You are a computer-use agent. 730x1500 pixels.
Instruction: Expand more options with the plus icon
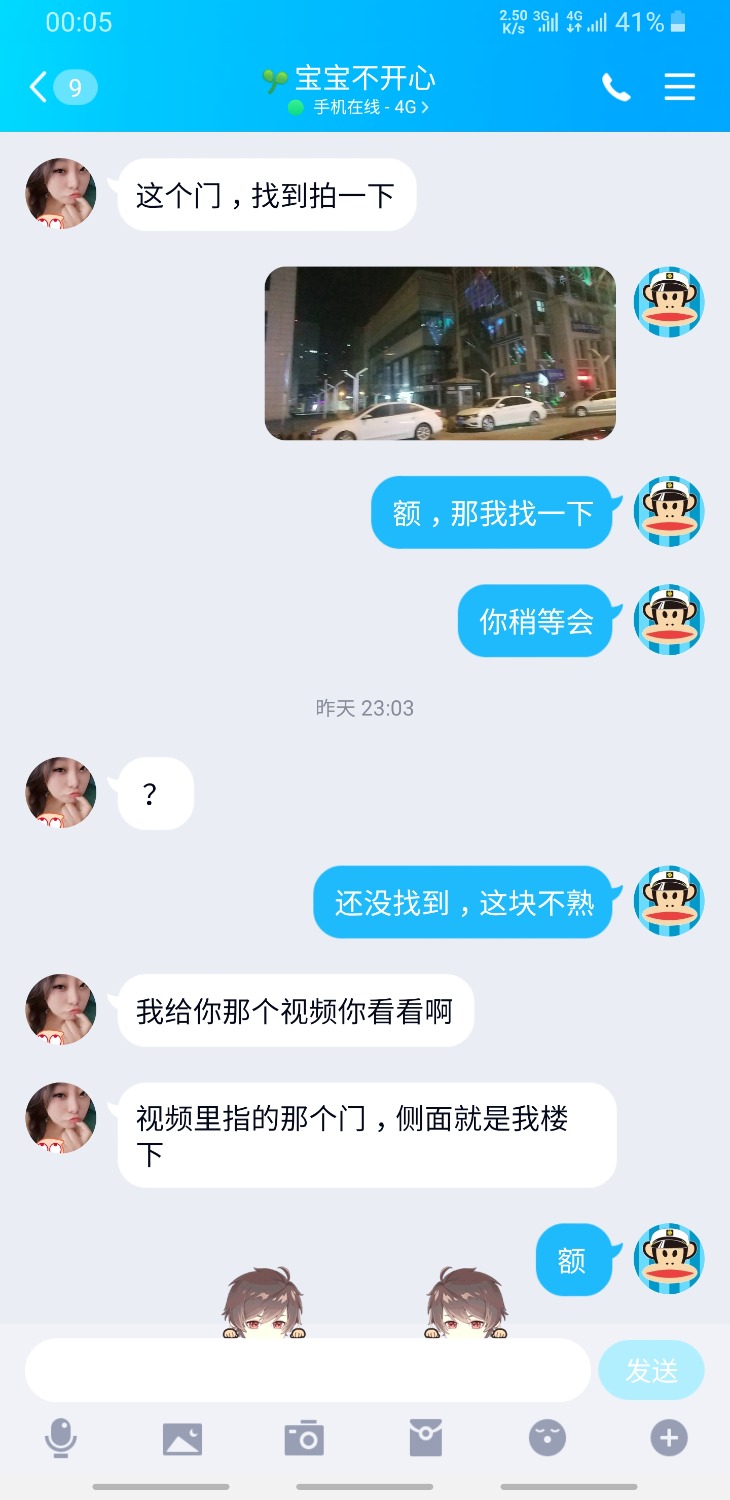point(669,1439)
